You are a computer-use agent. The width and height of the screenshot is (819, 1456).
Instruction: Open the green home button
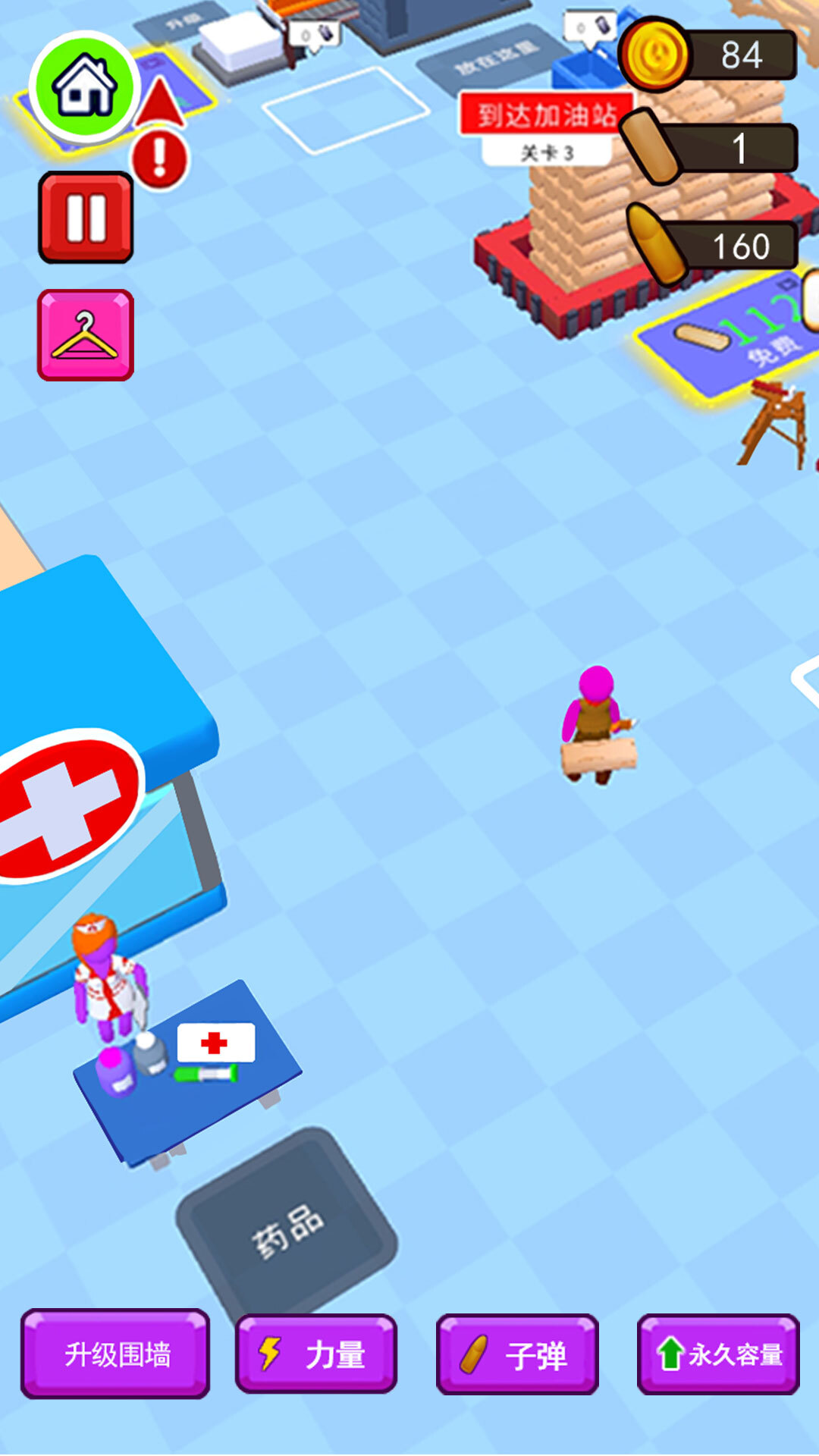(x=84, y=88)
